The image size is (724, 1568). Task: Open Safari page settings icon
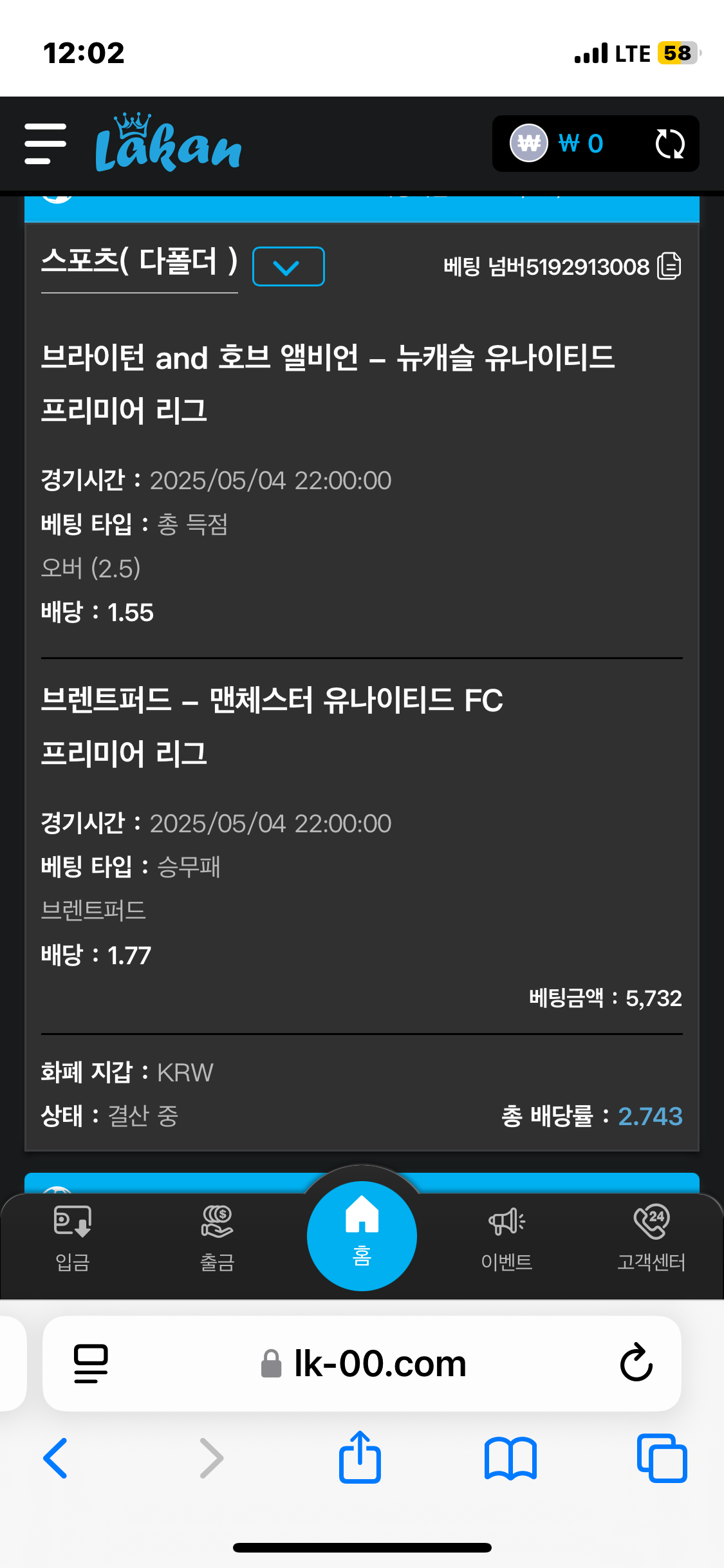click(91, 1363)
